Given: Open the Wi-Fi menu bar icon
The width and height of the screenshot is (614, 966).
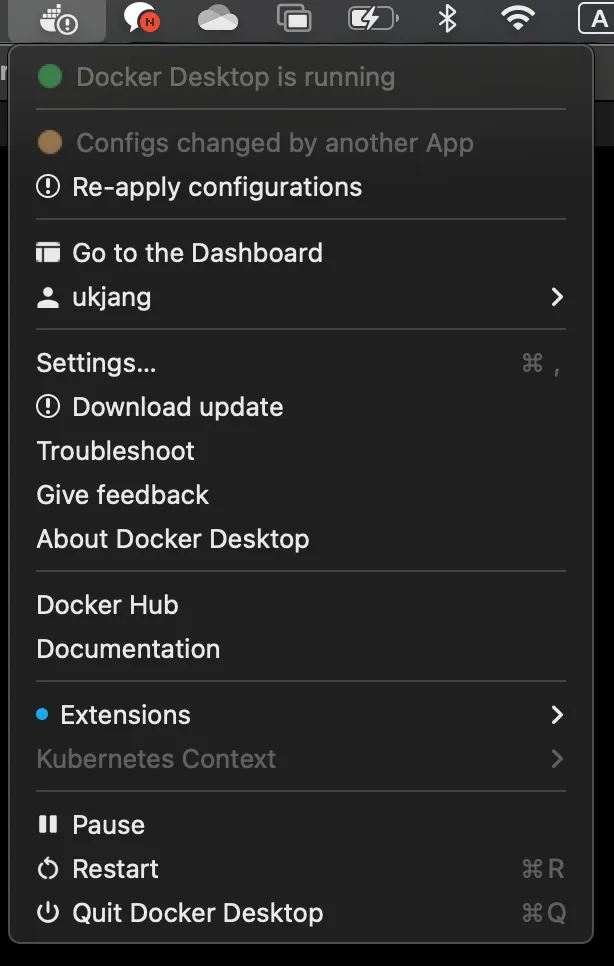Looking at the screenshot, I should click(x=517, y=18).
